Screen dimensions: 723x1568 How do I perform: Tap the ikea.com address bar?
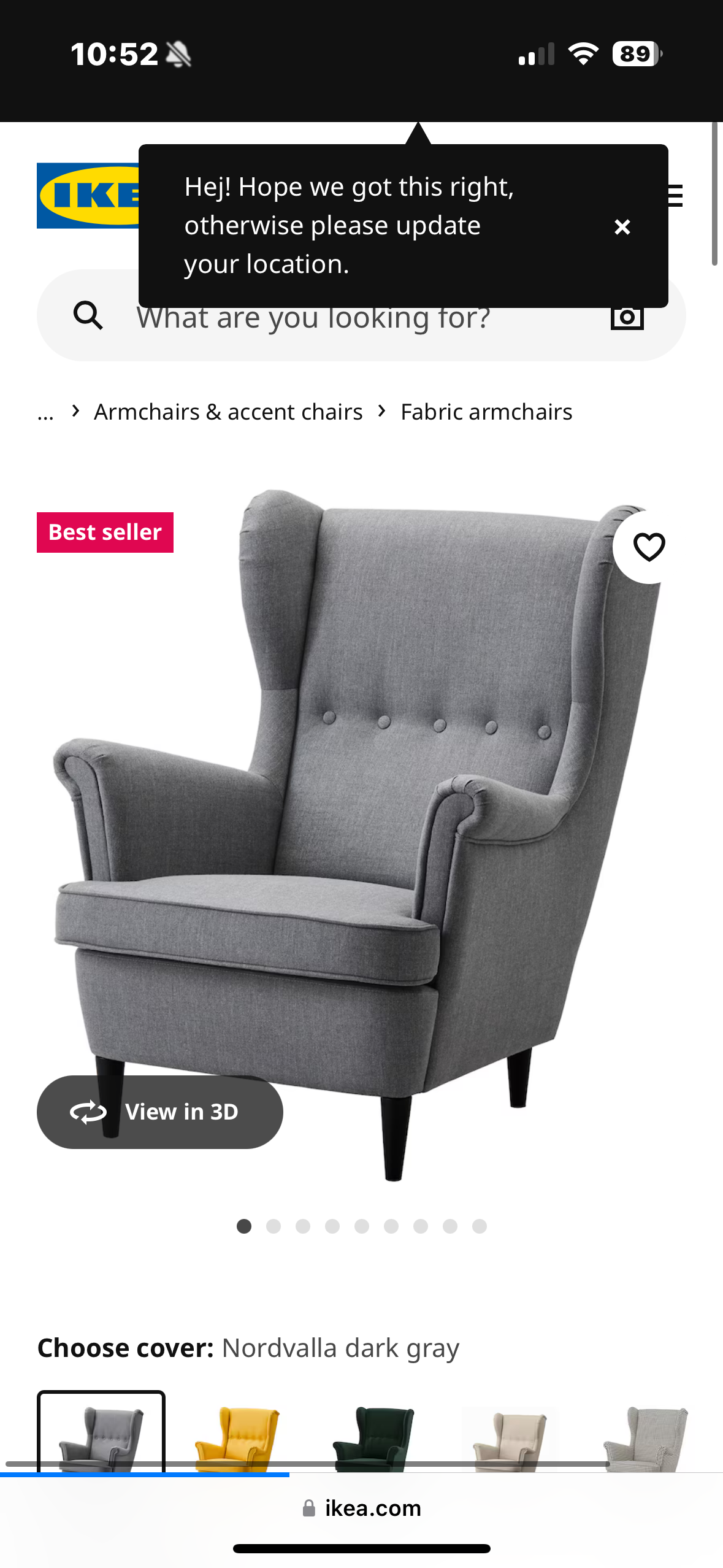point(362,1508)
